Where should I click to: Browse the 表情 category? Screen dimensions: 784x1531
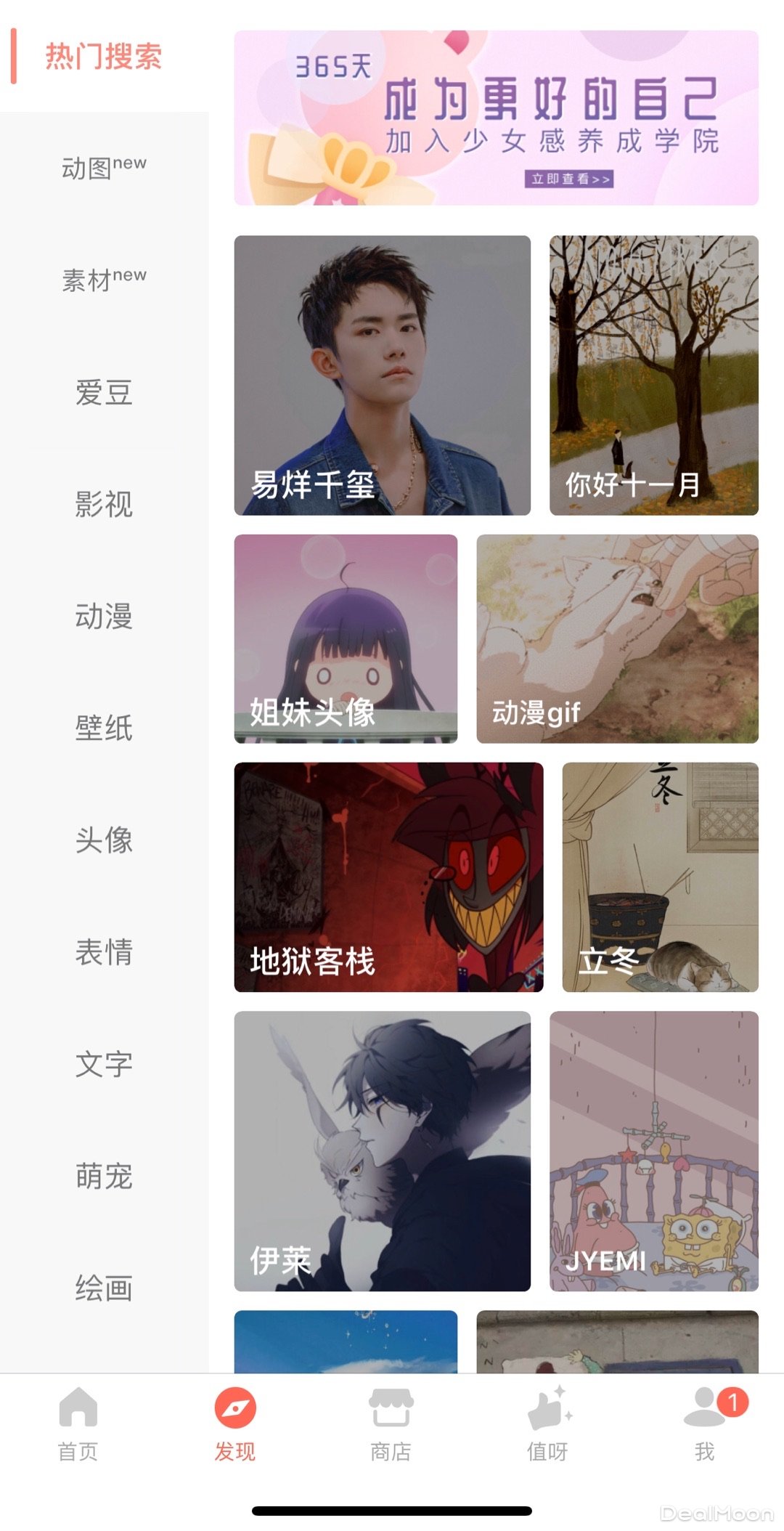(x=104, y=951)
